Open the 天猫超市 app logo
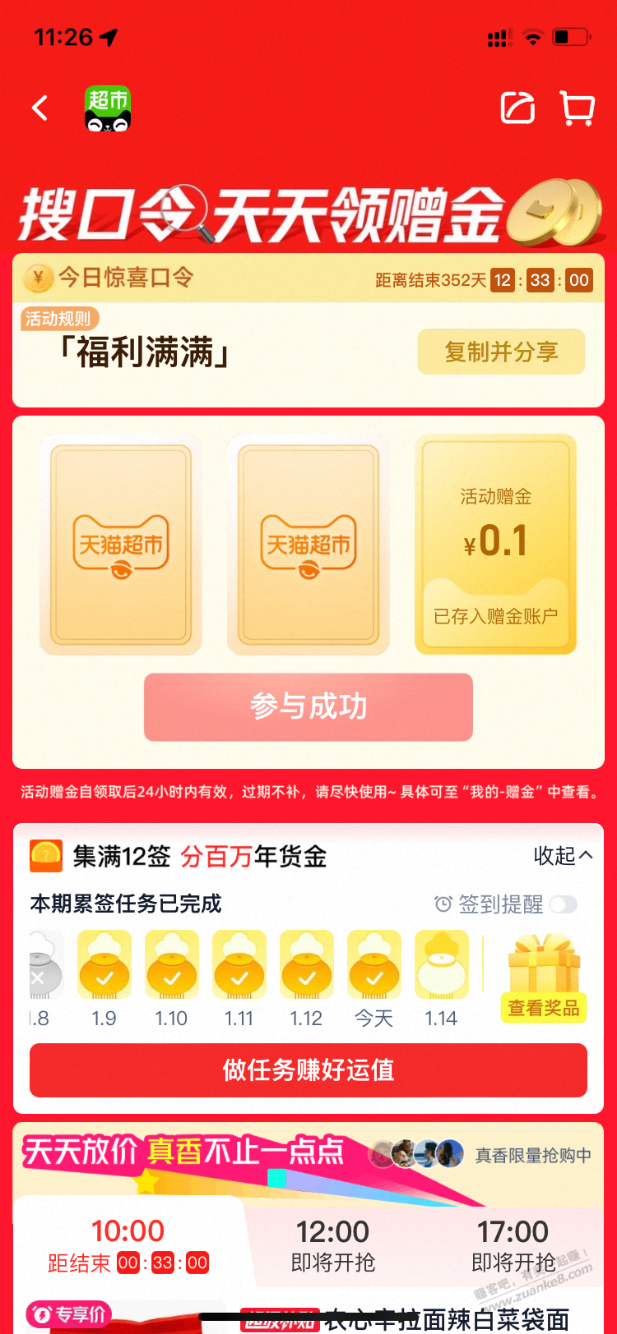Screen dimensions: 617x1334 (x=108, y=110)
